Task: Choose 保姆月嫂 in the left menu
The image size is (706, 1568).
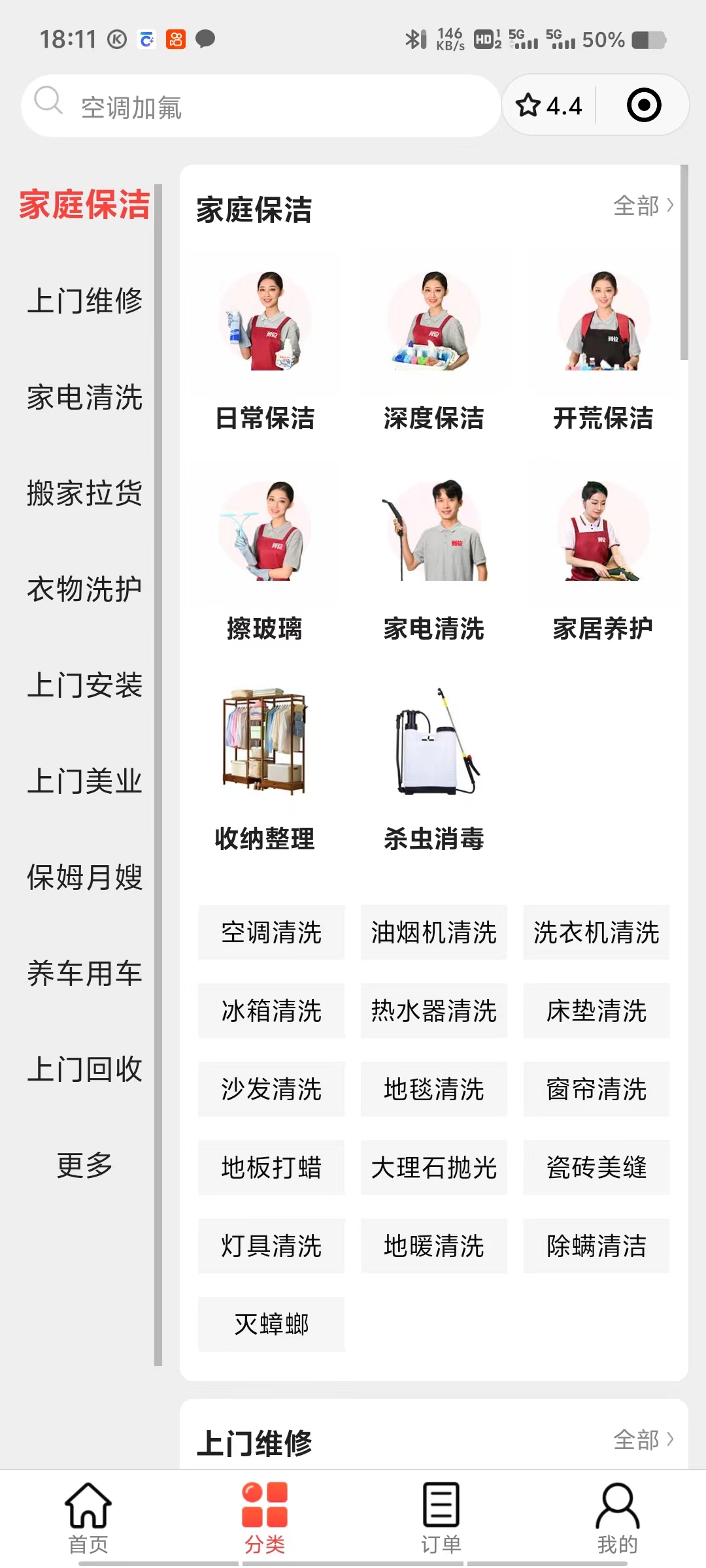Action: click(x=84, y=877)
